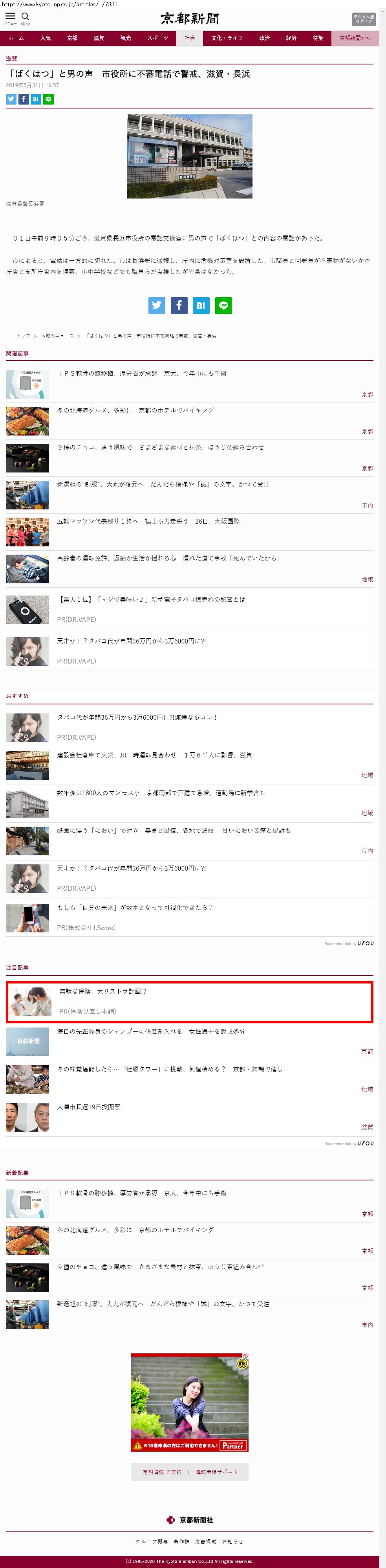Read 大津市長選19日投開票 article

pos(89,1107)
